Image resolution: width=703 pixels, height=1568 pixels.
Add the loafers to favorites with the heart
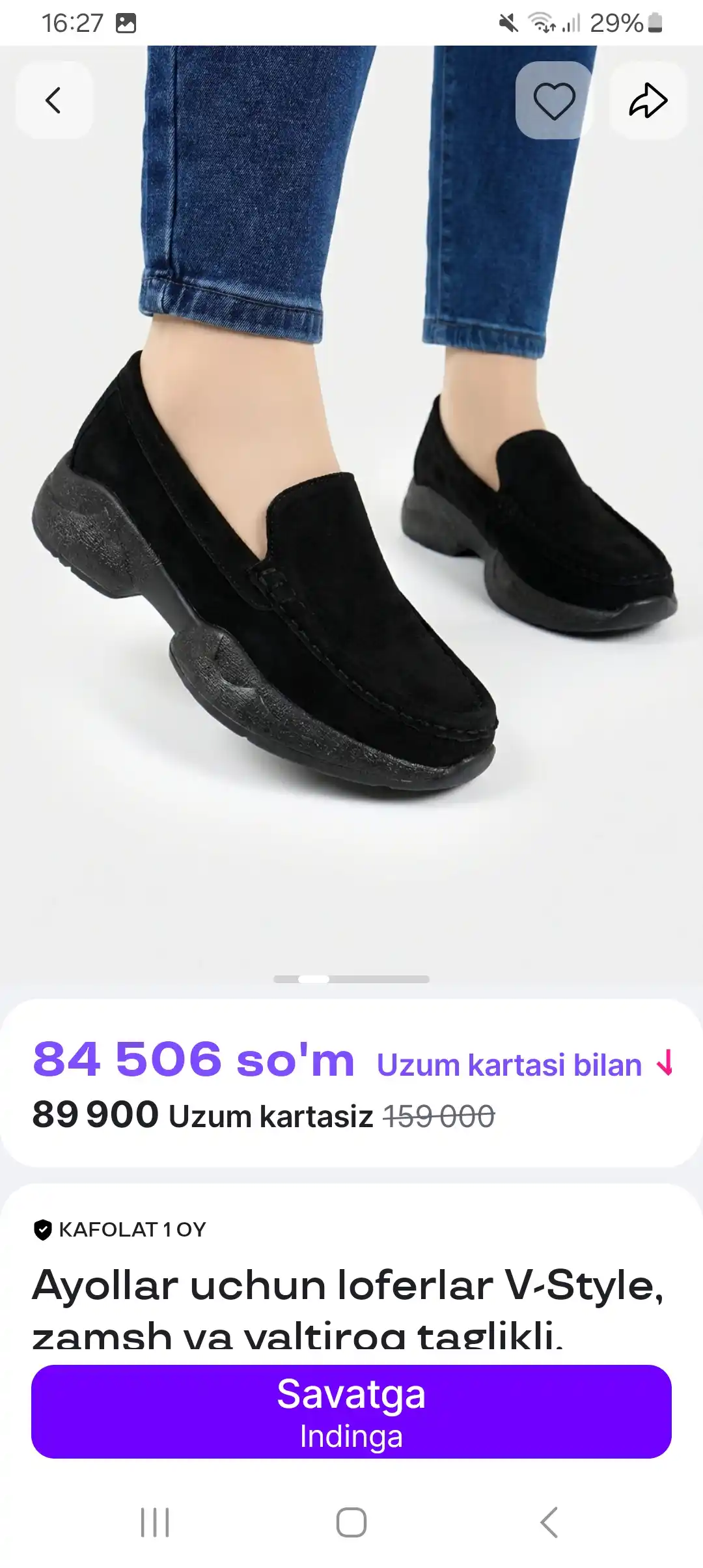[554, 100]
